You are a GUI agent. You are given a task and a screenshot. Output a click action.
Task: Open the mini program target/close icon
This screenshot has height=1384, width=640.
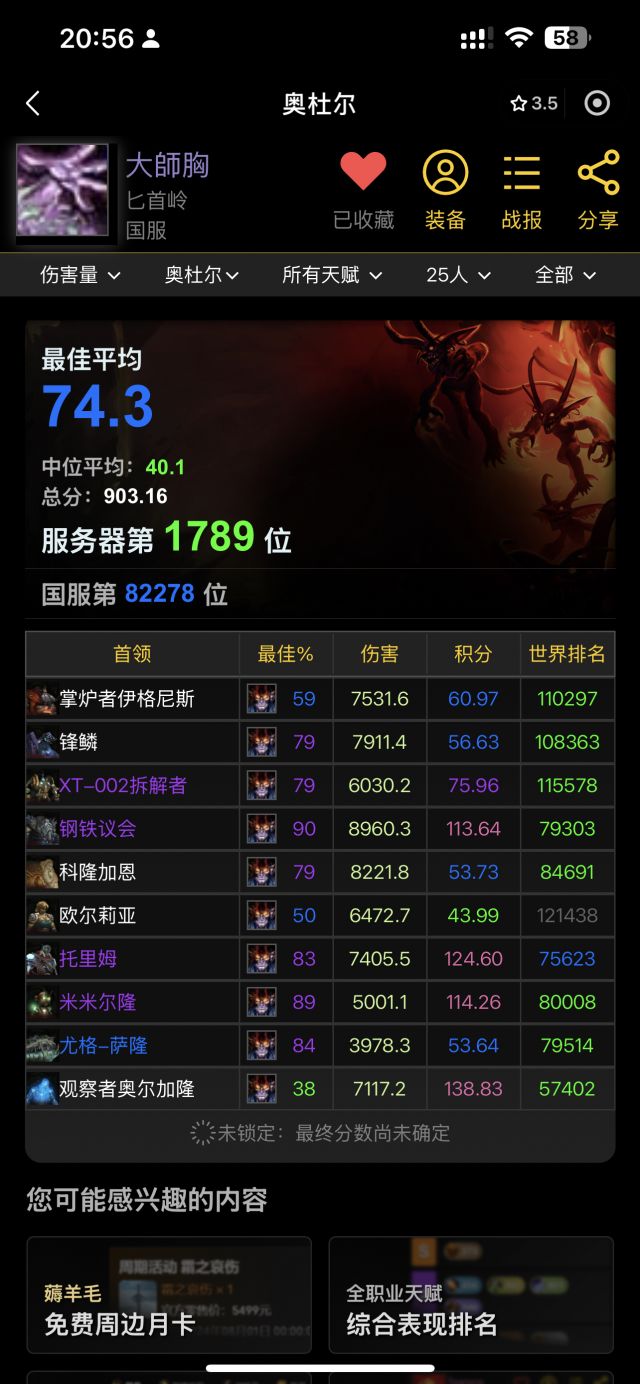[x=597, y=103]
